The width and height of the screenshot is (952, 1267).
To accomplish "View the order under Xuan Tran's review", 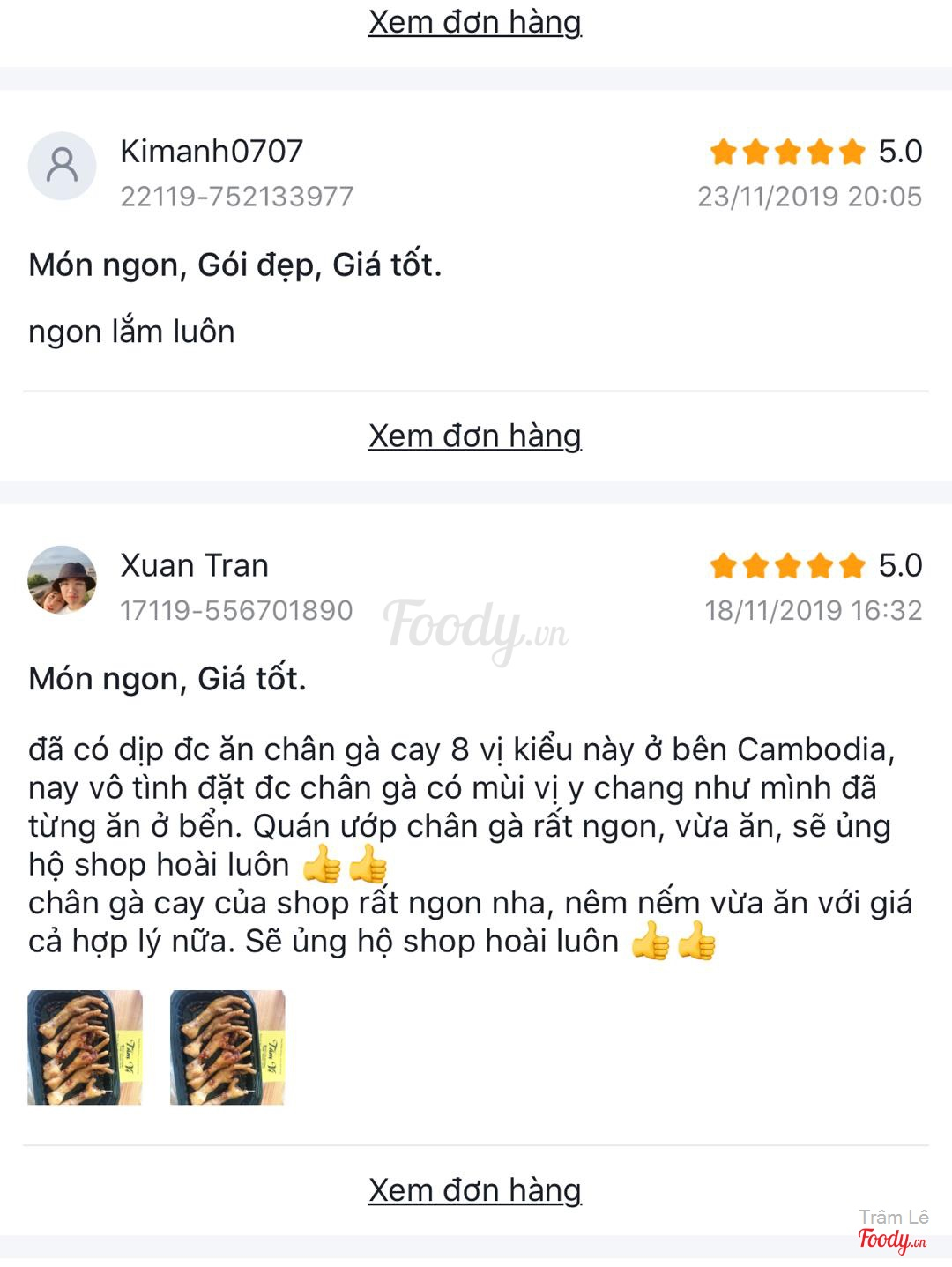I will click(x=474, y=1190).
